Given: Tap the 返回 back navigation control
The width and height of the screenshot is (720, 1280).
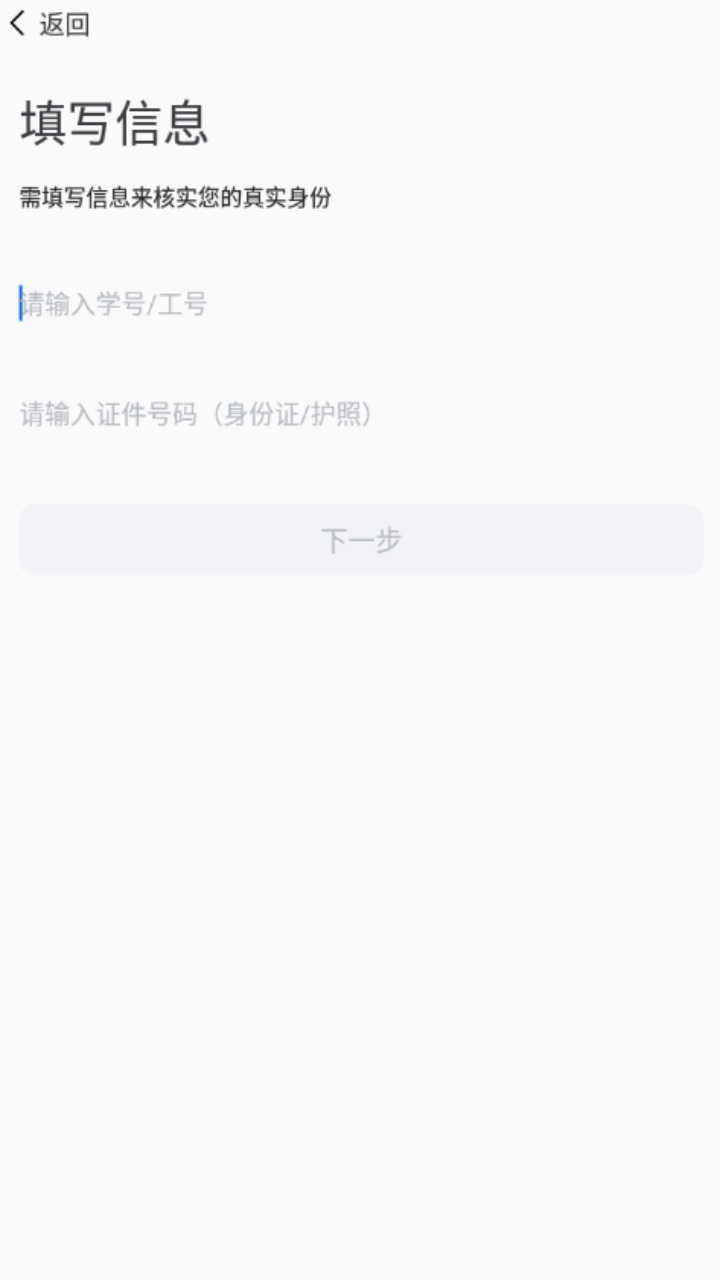Looking at the screenshot, I should click(45, 25).
